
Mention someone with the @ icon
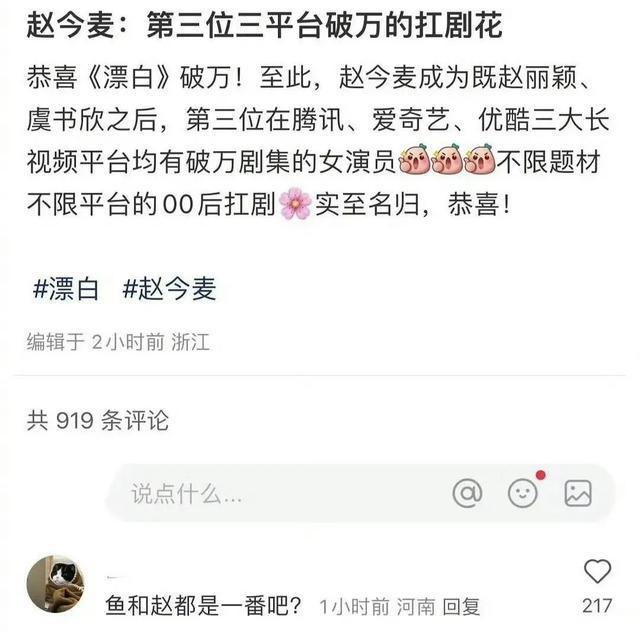(467, 493)
